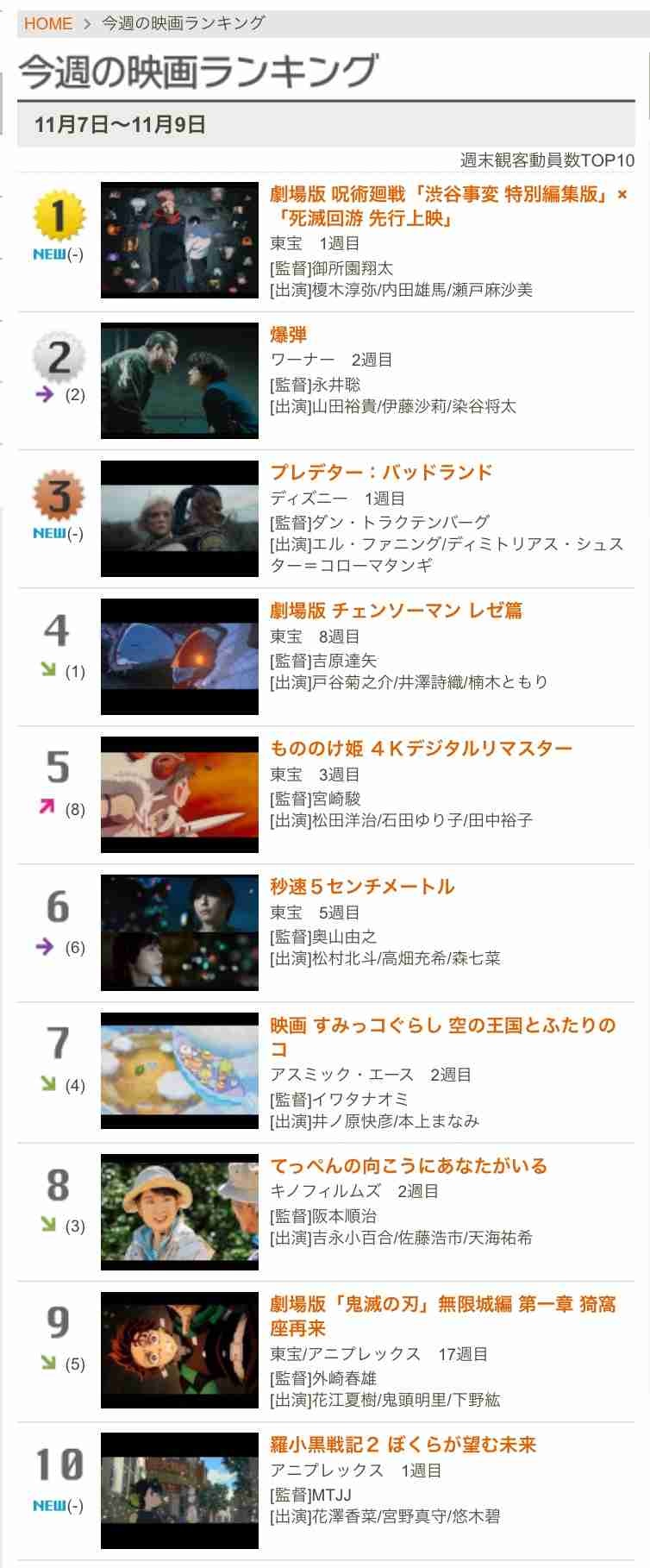
Task: Open 爆弾 movie title link
Action: point(289,335)
